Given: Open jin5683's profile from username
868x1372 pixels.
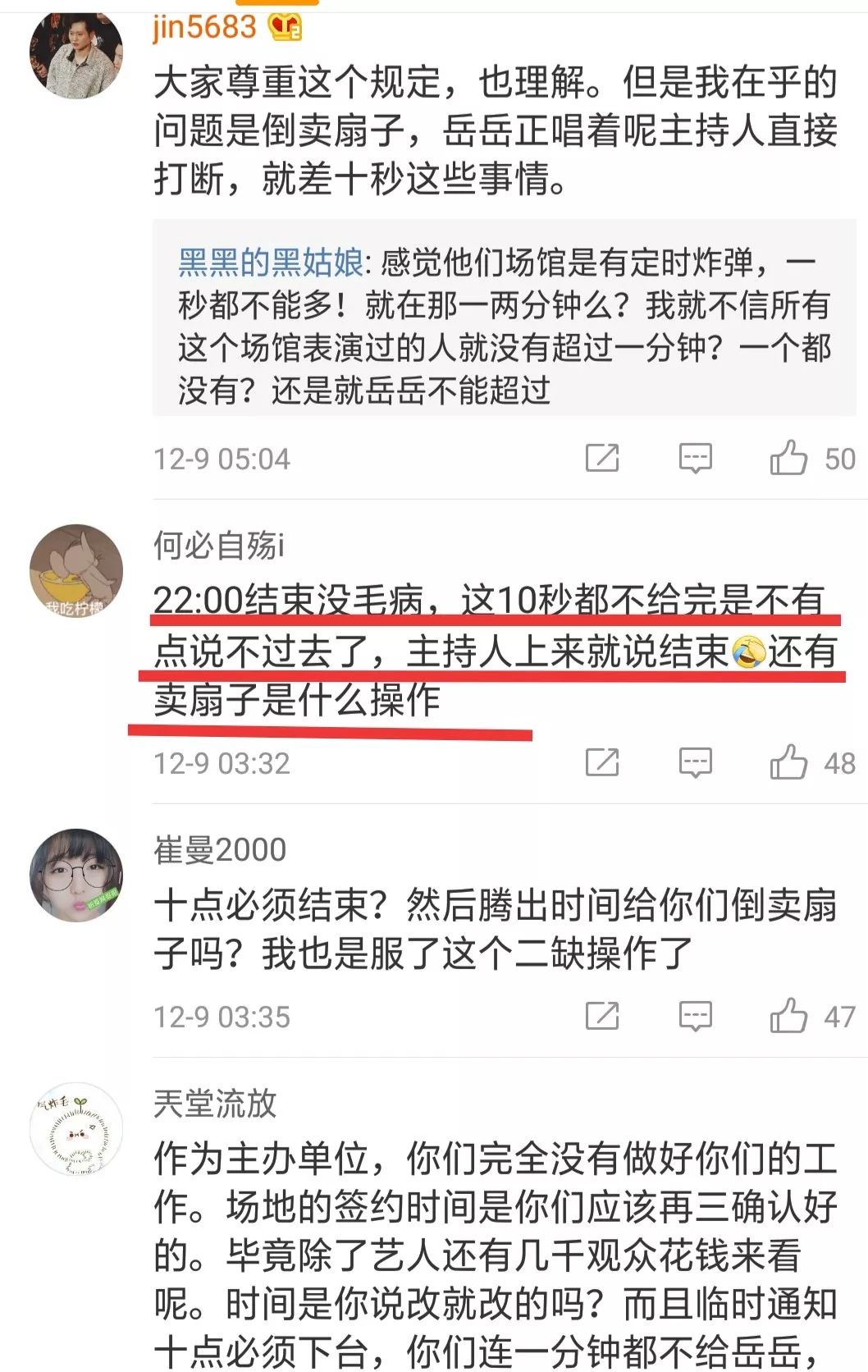Looking at the screenshot, I should [x=205, y=26].
